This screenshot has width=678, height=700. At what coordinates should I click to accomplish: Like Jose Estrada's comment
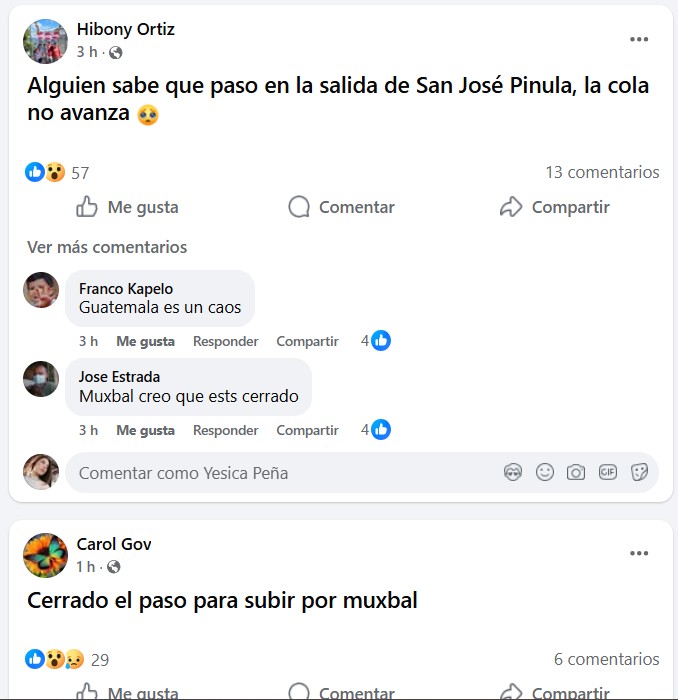pos(145,430)
